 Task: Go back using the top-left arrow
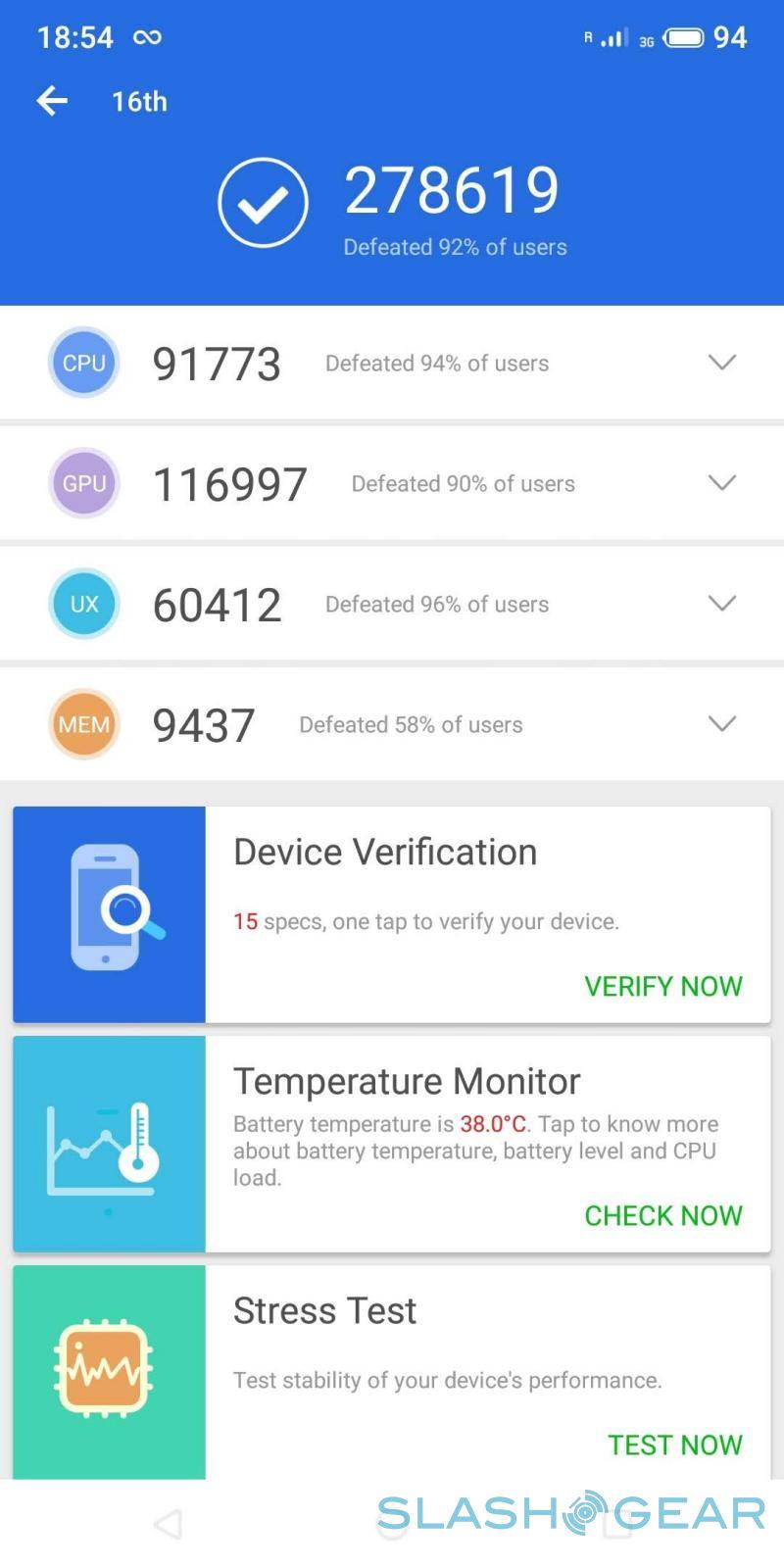point(52,100)
